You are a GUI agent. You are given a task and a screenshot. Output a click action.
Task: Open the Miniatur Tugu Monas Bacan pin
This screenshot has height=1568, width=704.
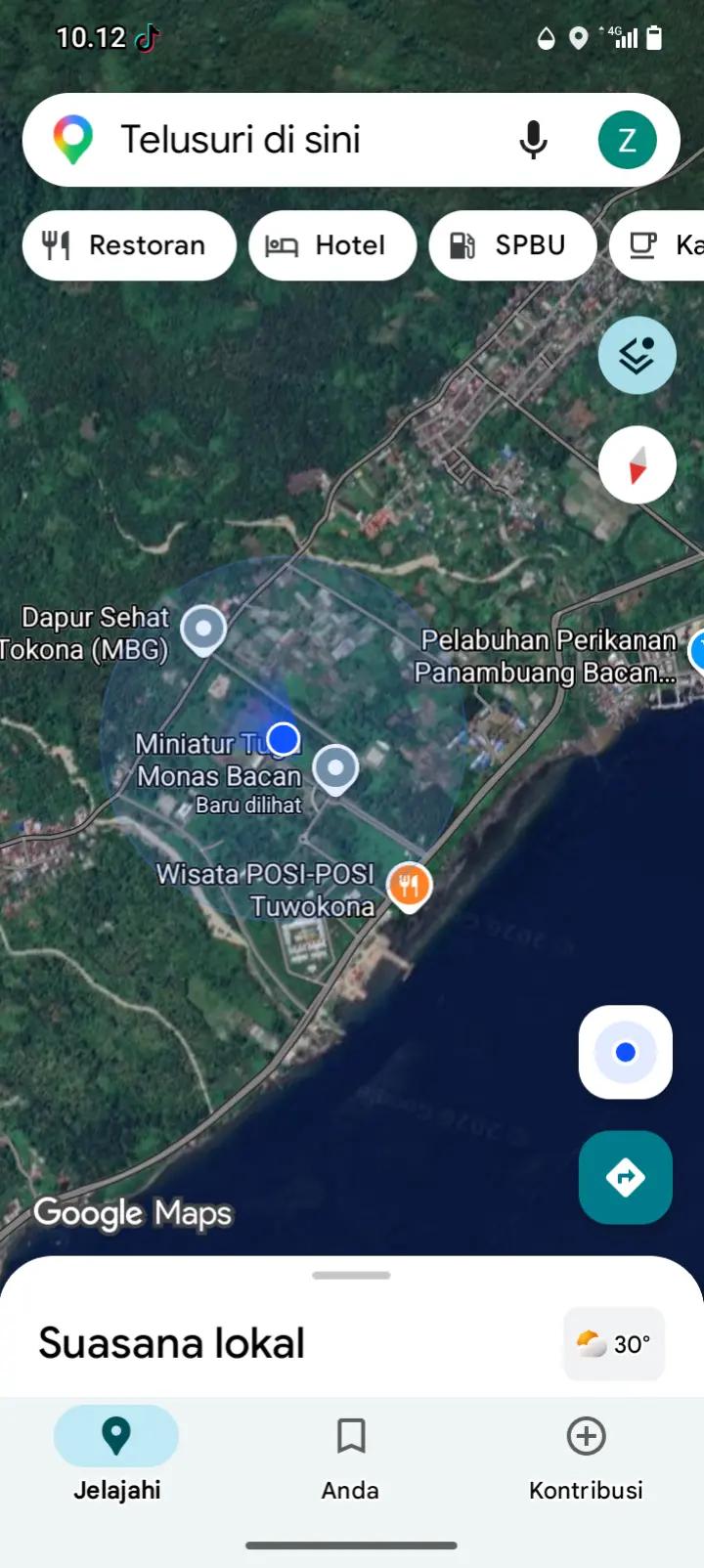coord(335,769)
